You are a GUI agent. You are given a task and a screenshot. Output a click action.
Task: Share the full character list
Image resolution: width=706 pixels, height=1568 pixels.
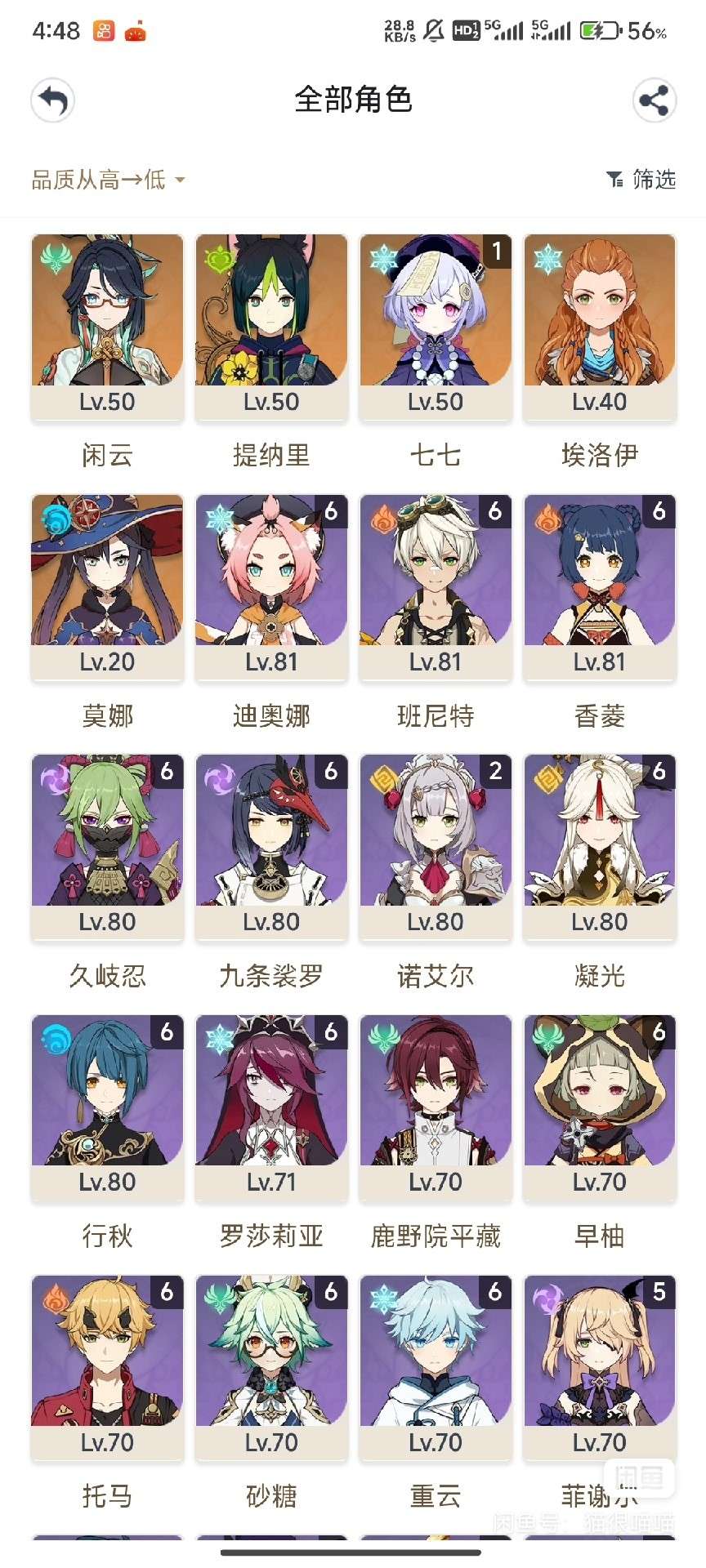654,101
